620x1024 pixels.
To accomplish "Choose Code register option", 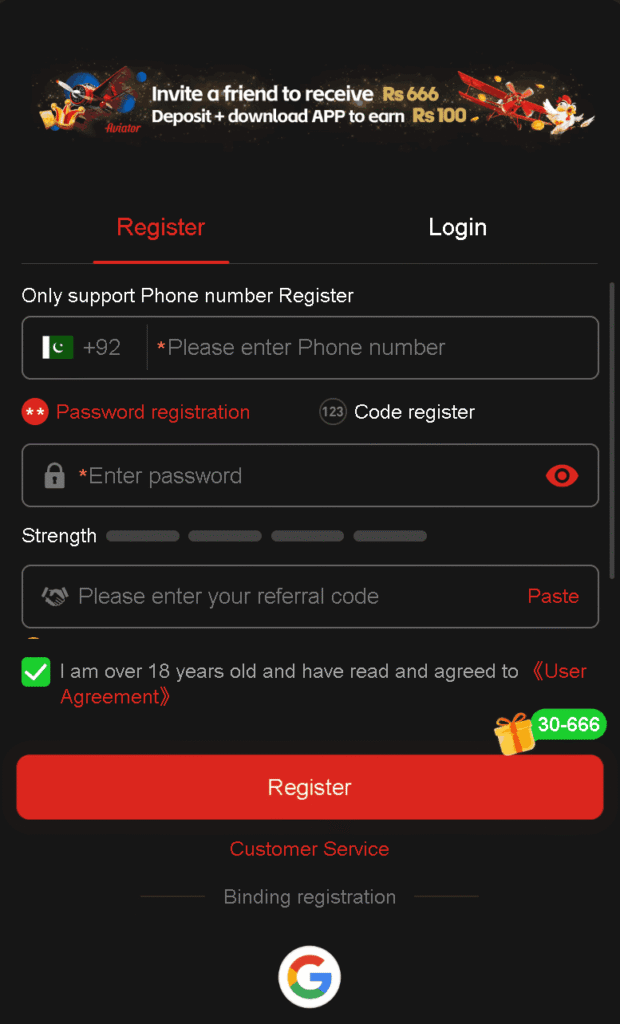I will (x=397, y=412).
